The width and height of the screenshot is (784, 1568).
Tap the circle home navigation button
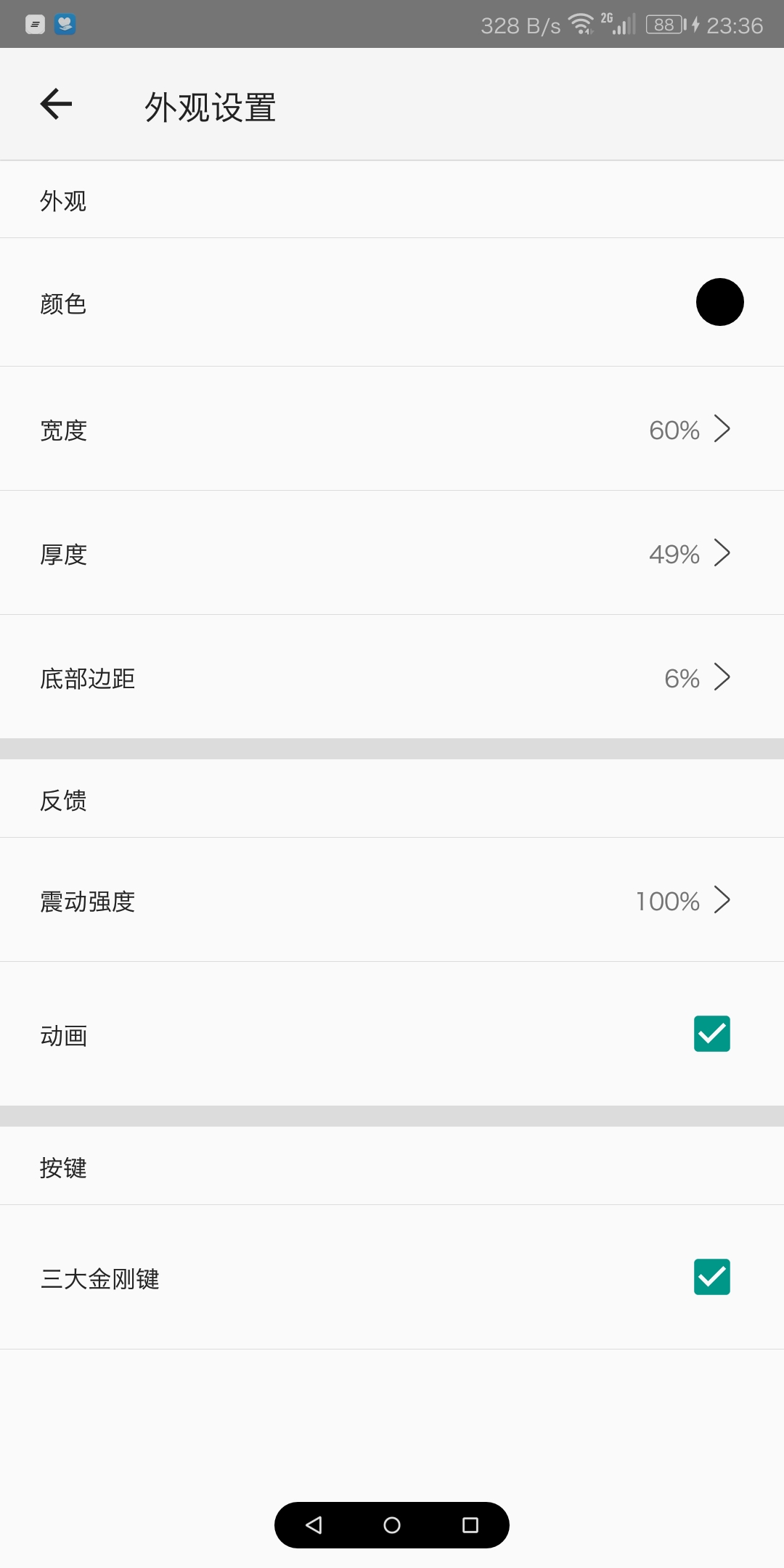pos(392,1525)
